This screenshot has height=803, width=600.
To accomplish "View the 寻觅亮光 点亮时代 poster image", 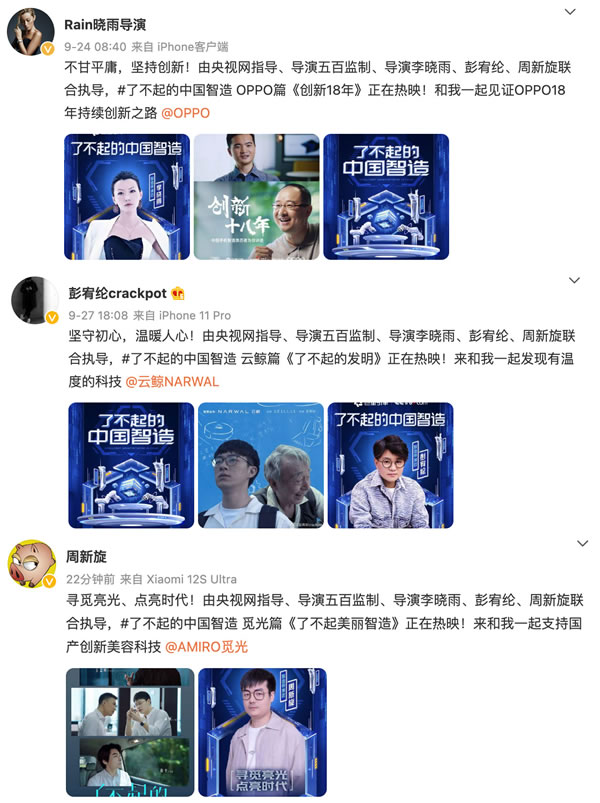I will [262, 732].
